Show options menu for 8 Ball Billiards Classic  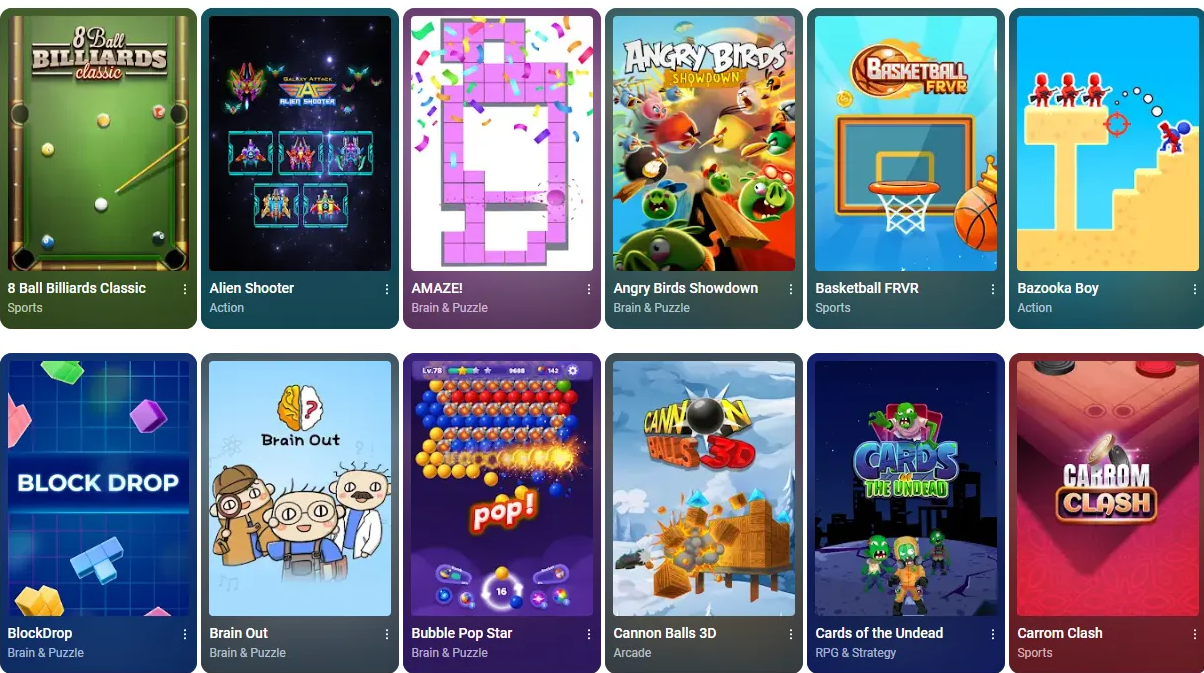[185, 289]
